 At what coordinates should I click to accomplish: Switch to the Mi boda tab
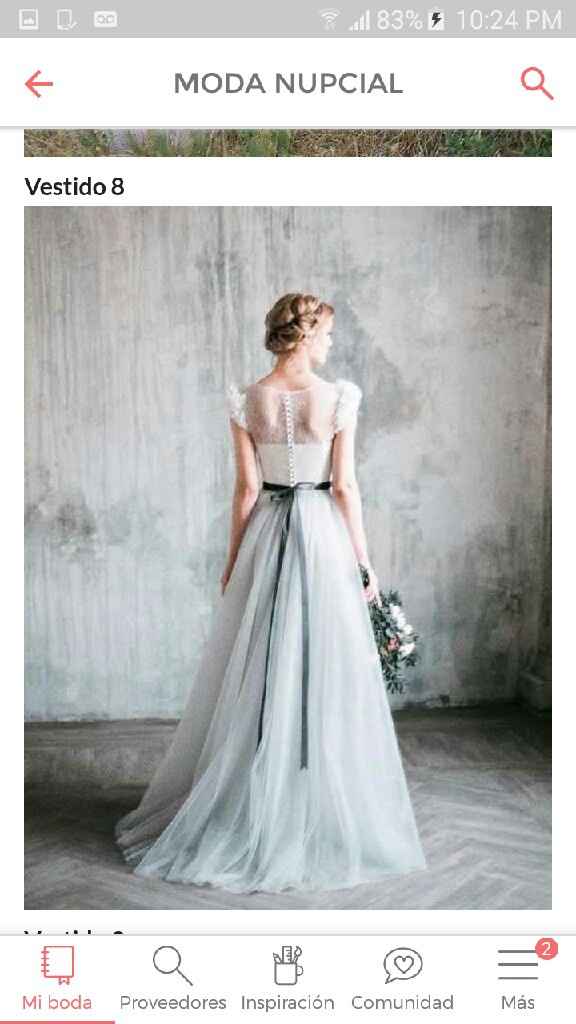point(57,979)
